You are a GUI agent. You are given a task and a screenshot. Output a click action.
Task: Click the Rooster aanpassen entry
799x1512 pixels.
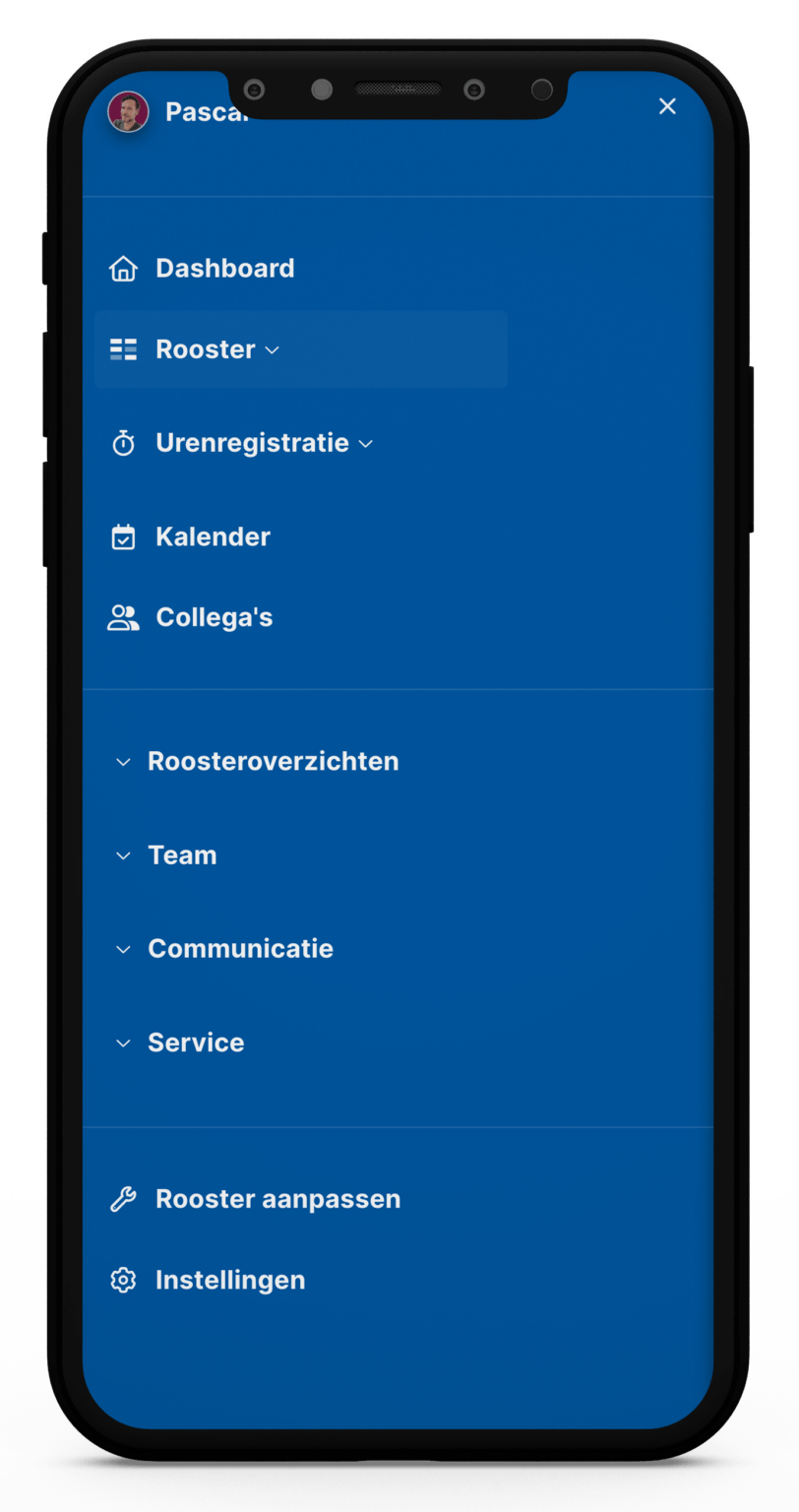tap(277, 1198)
